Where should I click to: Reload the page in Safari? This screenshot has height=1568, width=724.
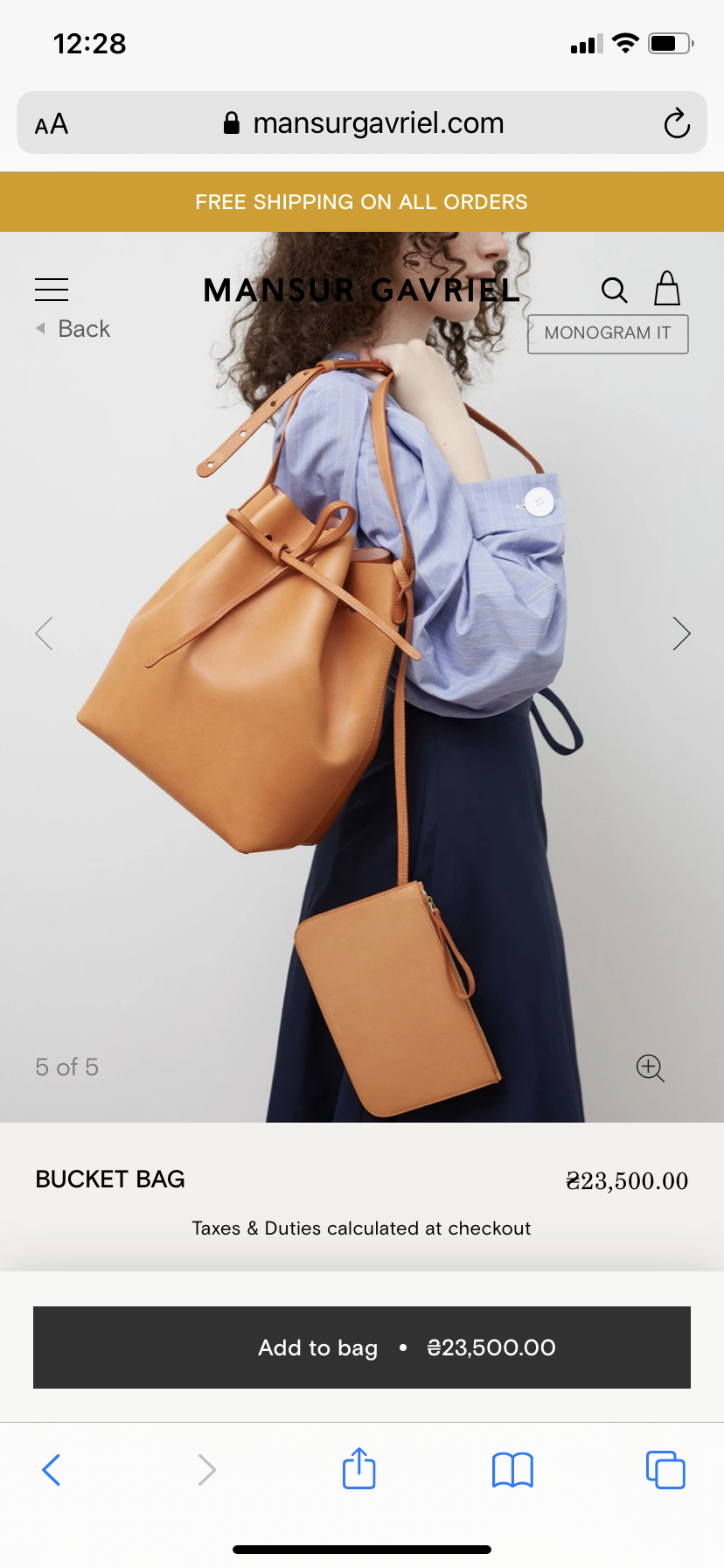coord(677,123)
